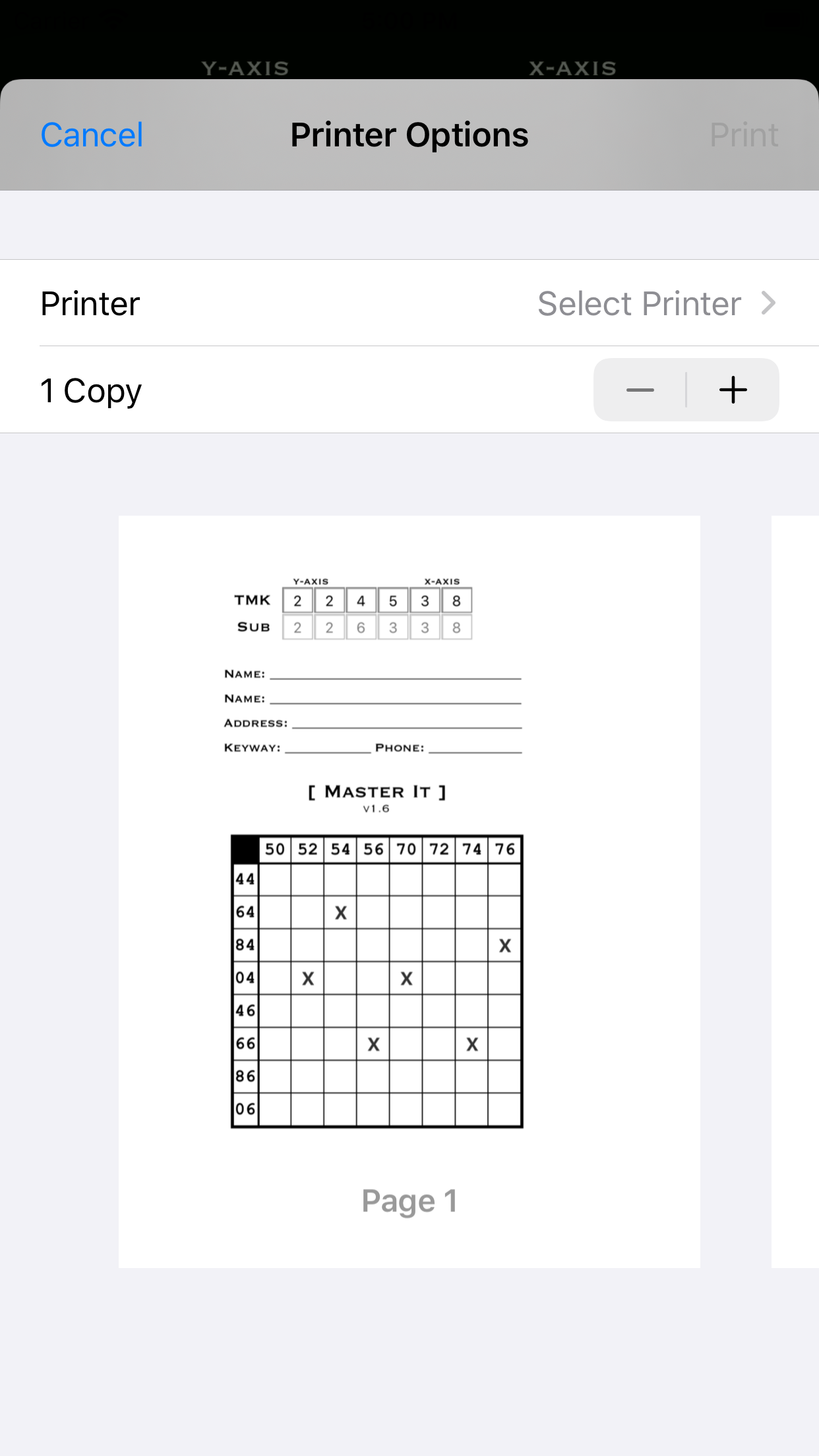The image size is (819, 1456).
Task: Tap the Y-AXIS label in the preview
Action: (312, 582)
